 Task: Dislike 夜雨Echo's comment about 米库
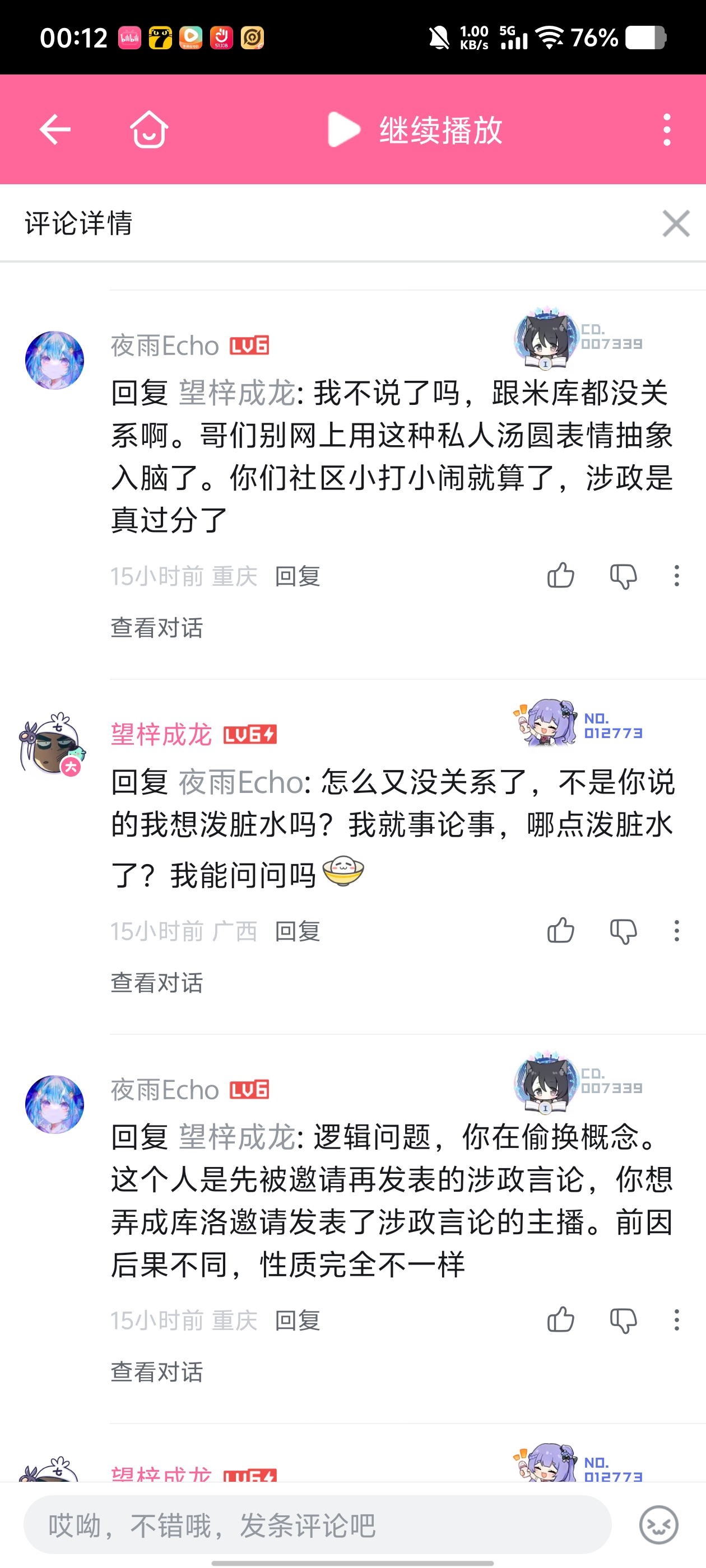[623, 576]
